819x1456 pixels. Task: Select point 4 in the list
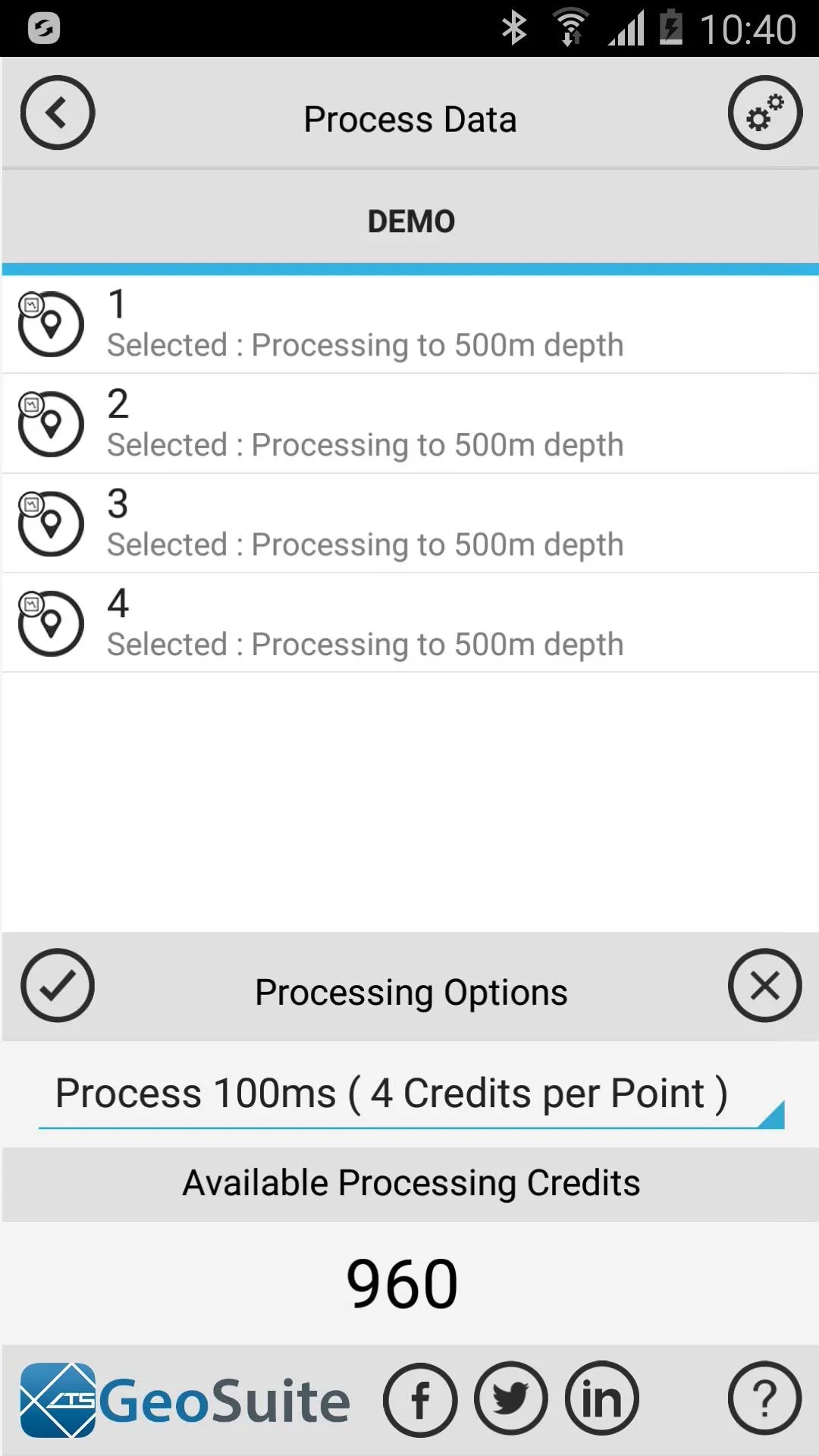[409, 623]
